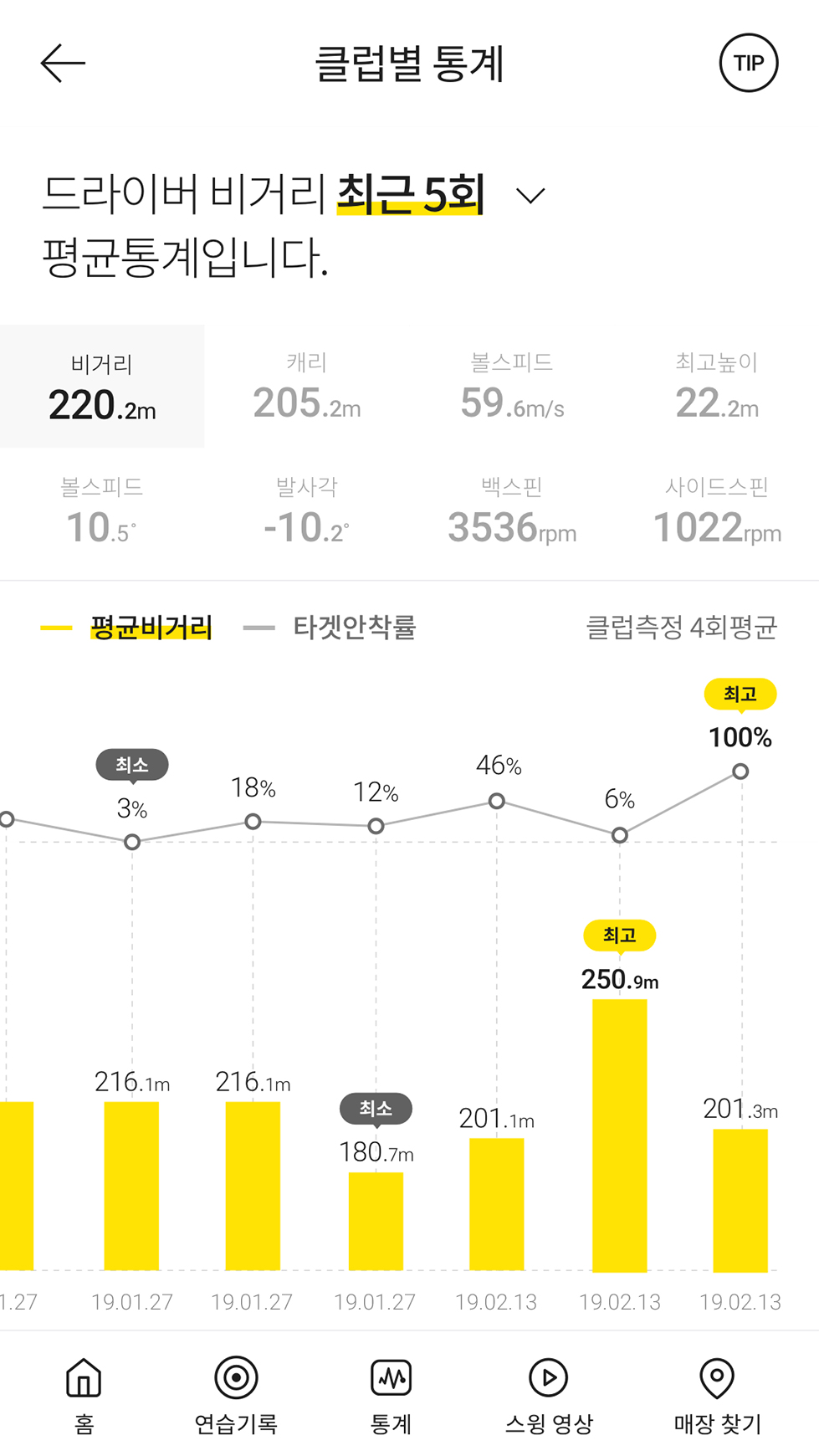Go to the 홈 tab

point(84,1395)
